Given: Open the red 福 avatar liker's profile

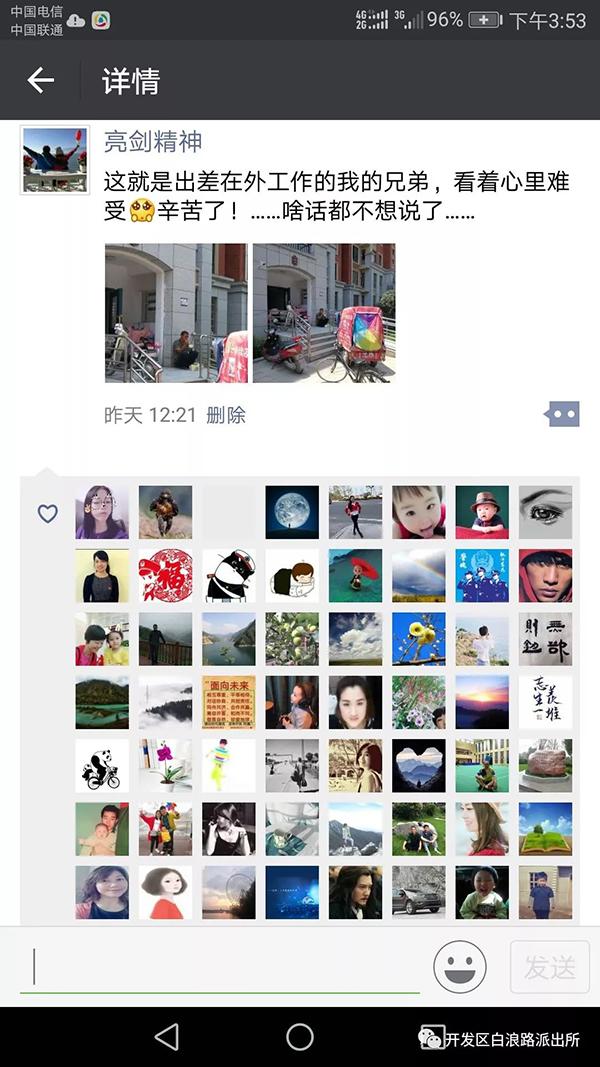Looking at the screenshot, I should 165,575.
